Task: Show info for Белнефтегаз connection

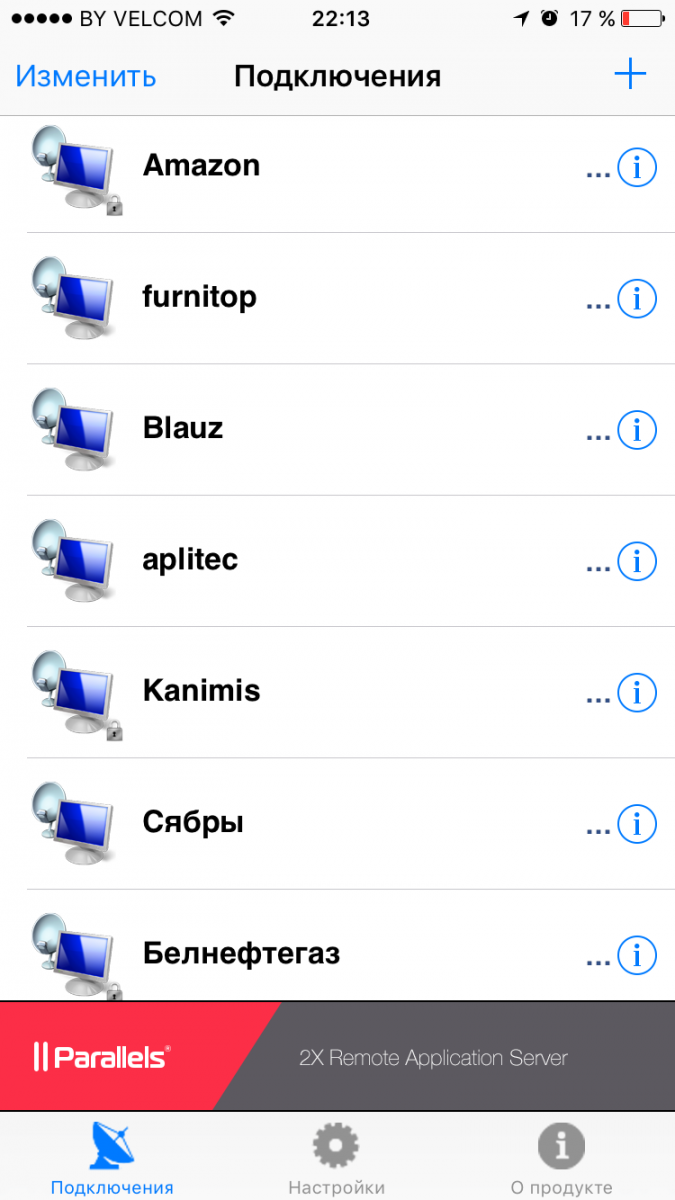Action: 637,955
